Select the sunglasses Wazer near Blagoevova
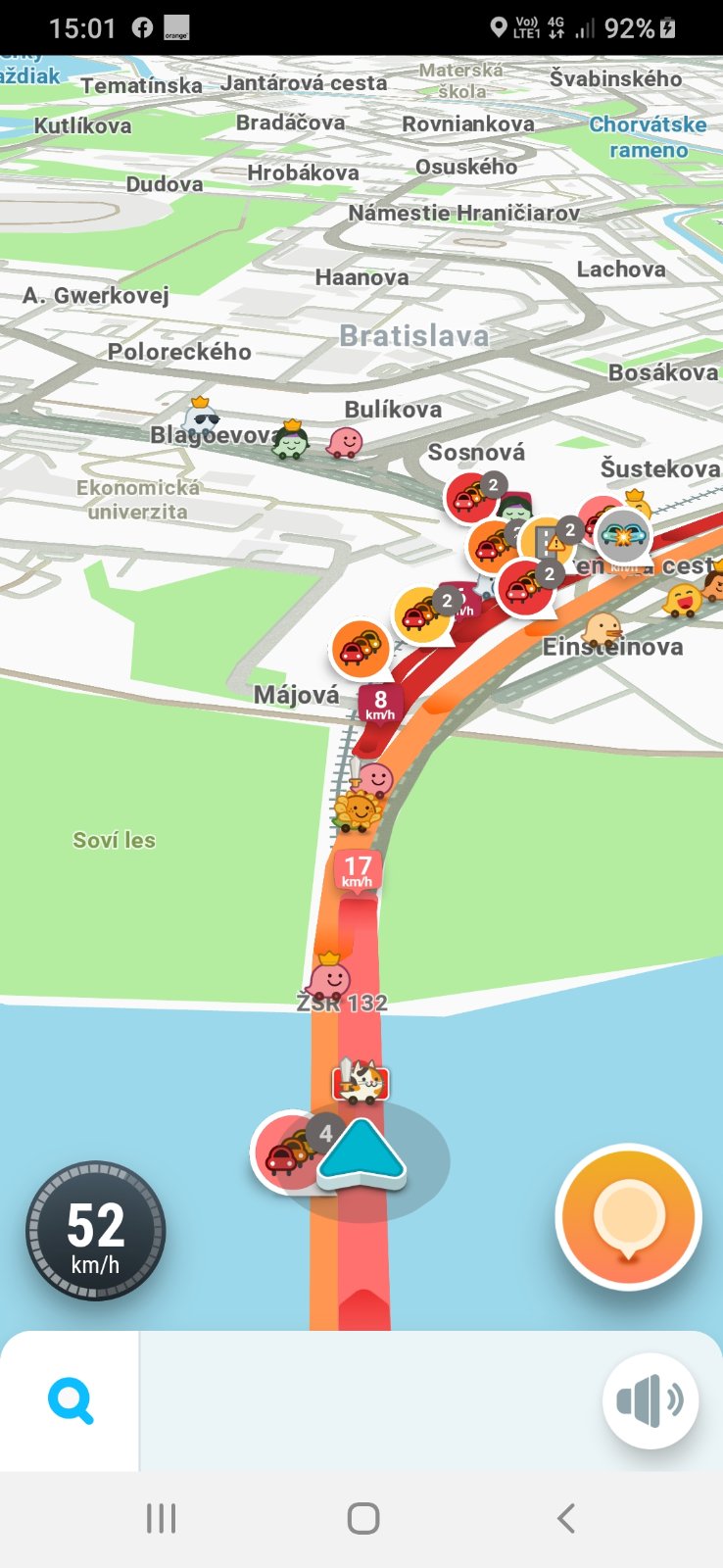 point(202,418)
